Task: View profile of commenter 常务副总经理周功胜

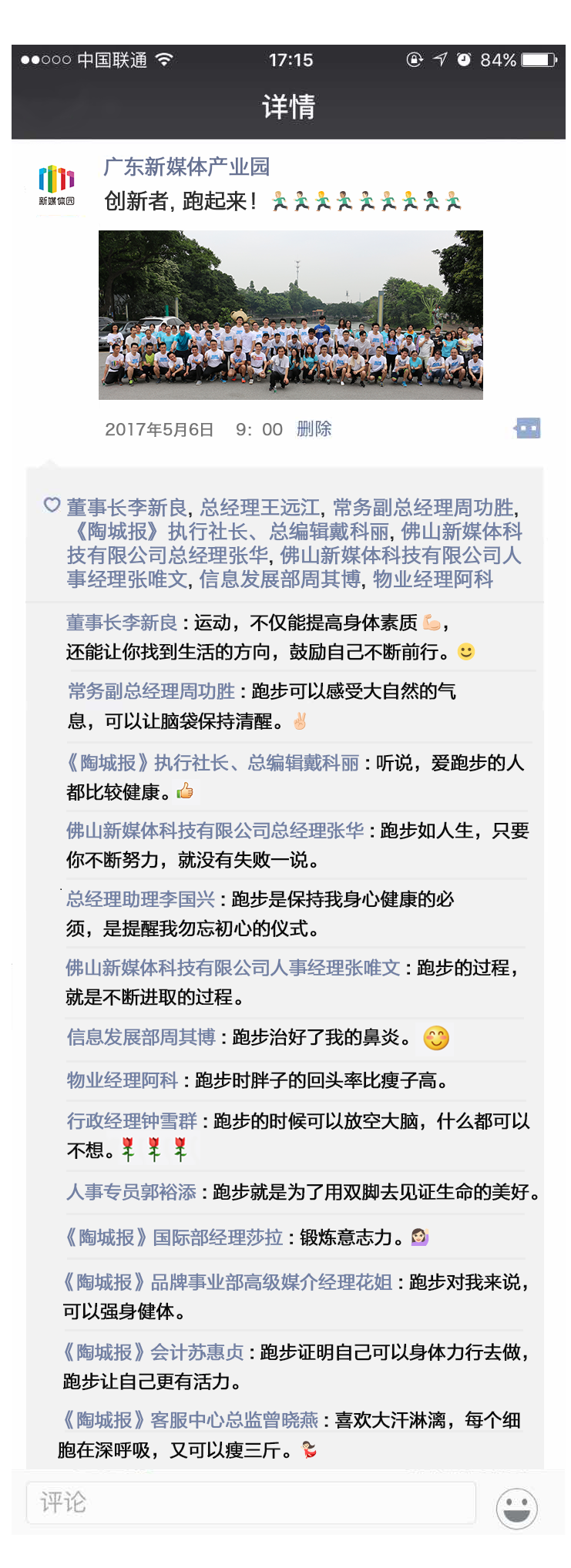Action: tap(151, 691)
